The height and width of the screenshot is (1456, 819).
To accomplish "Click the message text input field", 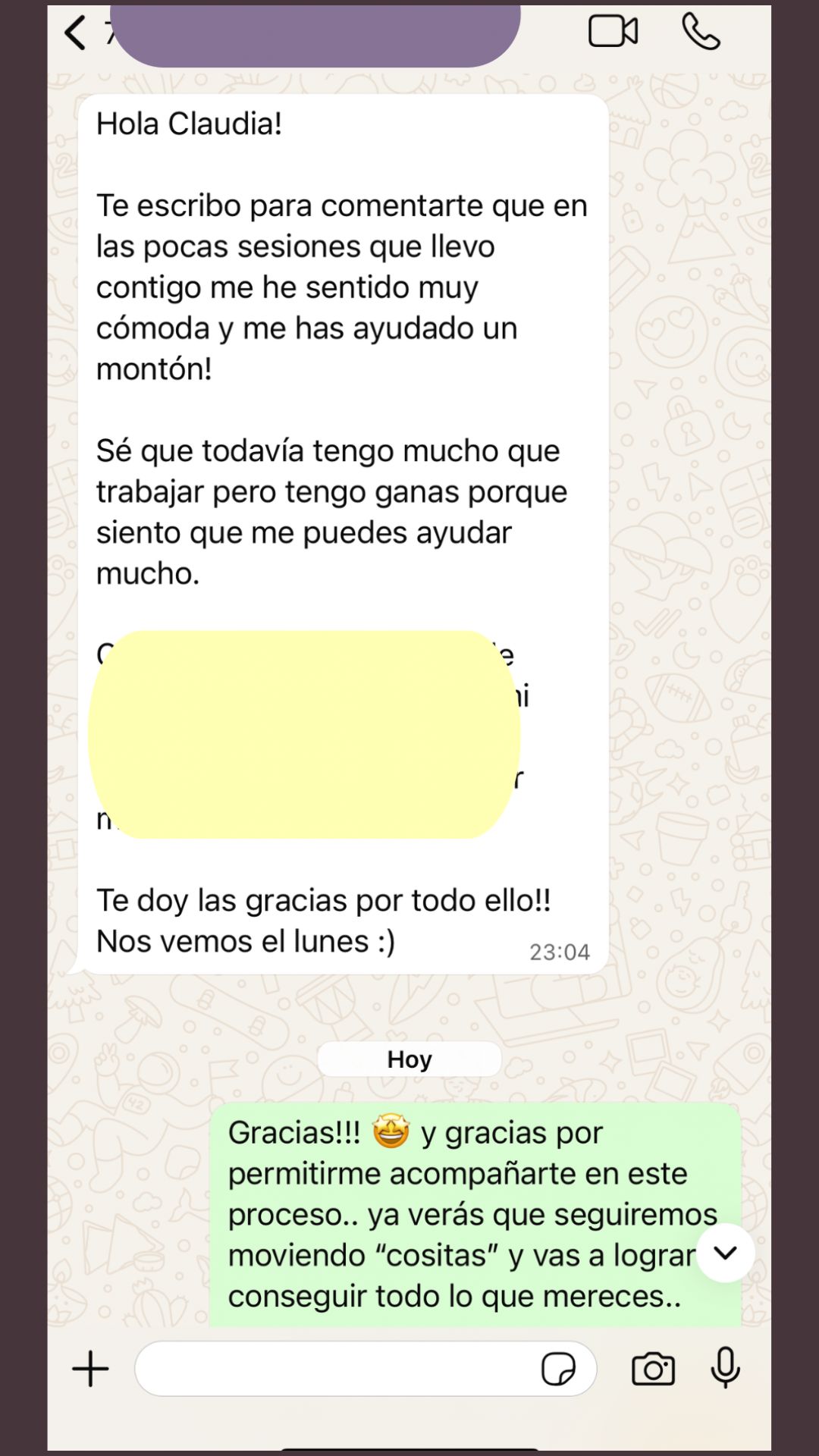I will (x=341, y=1370).
